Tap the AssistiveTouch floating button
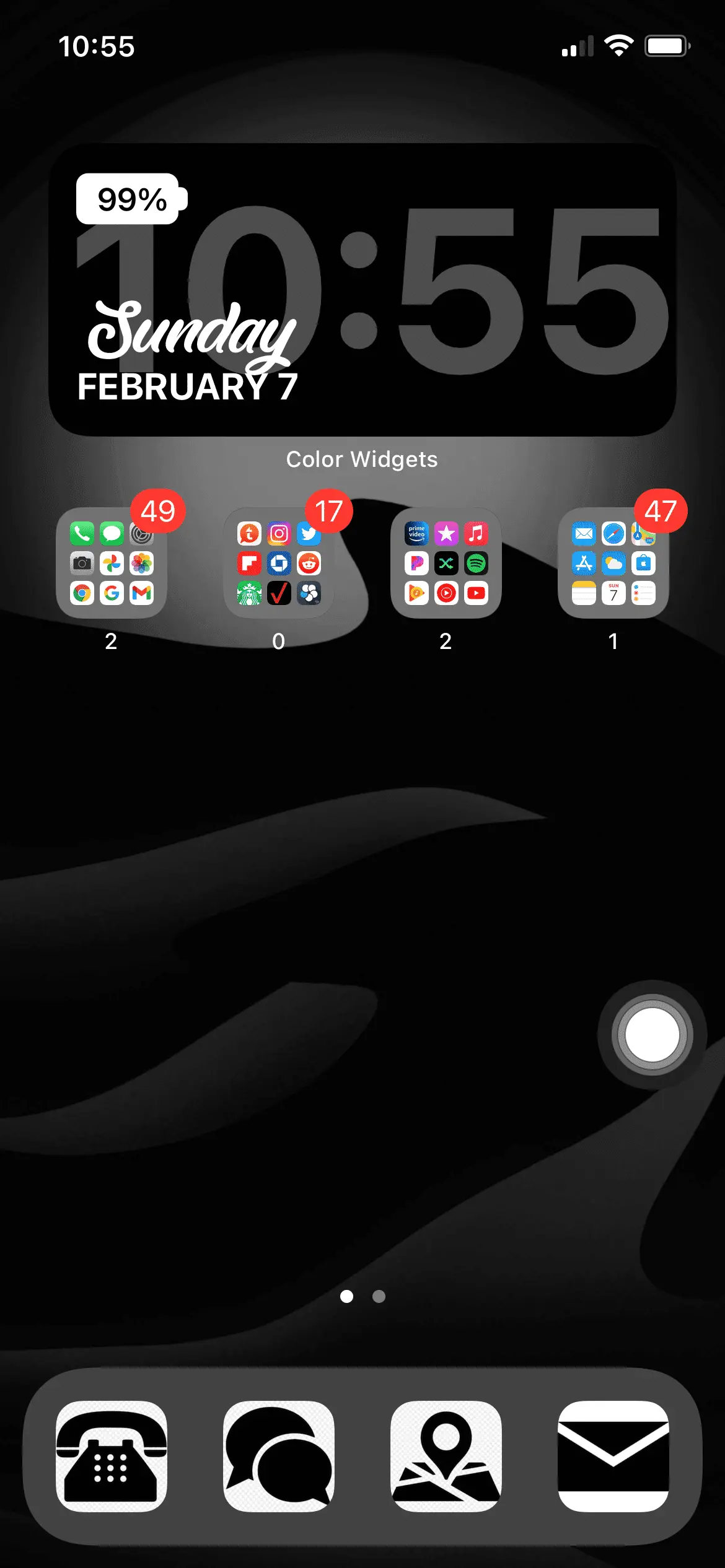Viewport: 725px width, 1568px height. [x=652, y=1035]
